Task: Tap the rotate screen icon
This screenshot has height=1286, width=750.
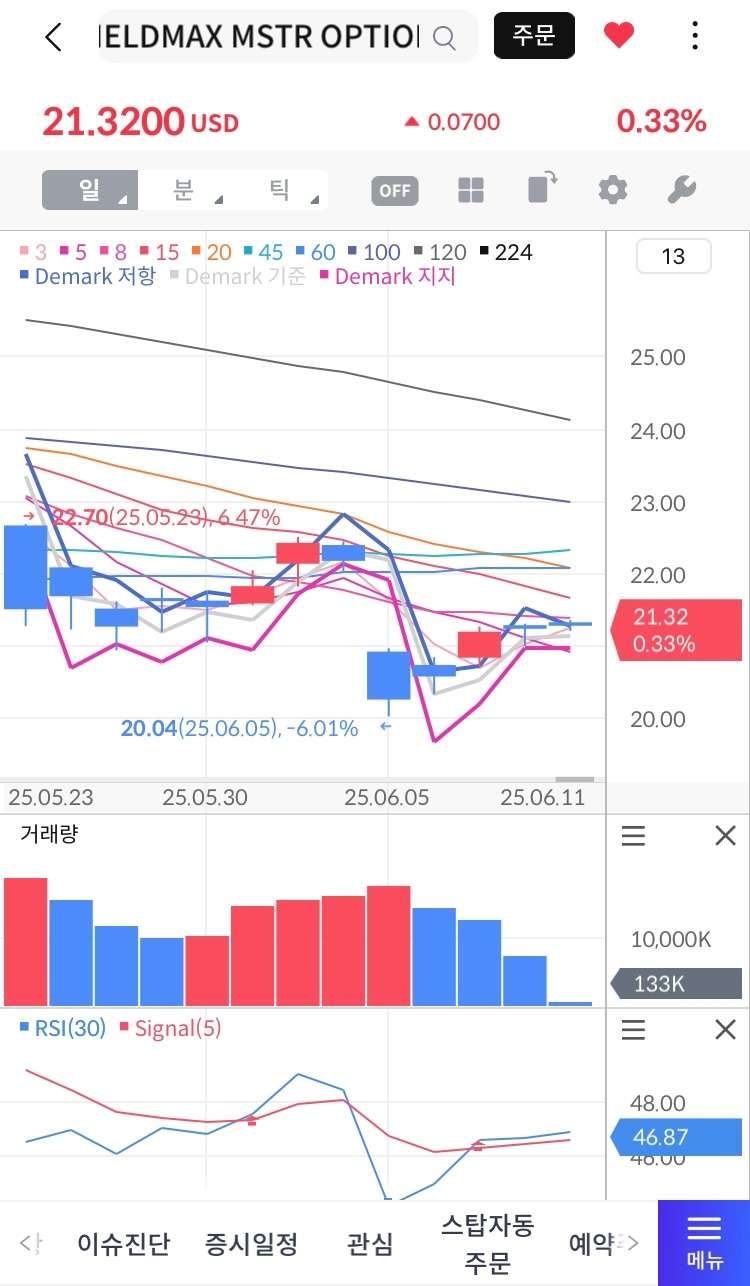Action: [x=542, y=188]
